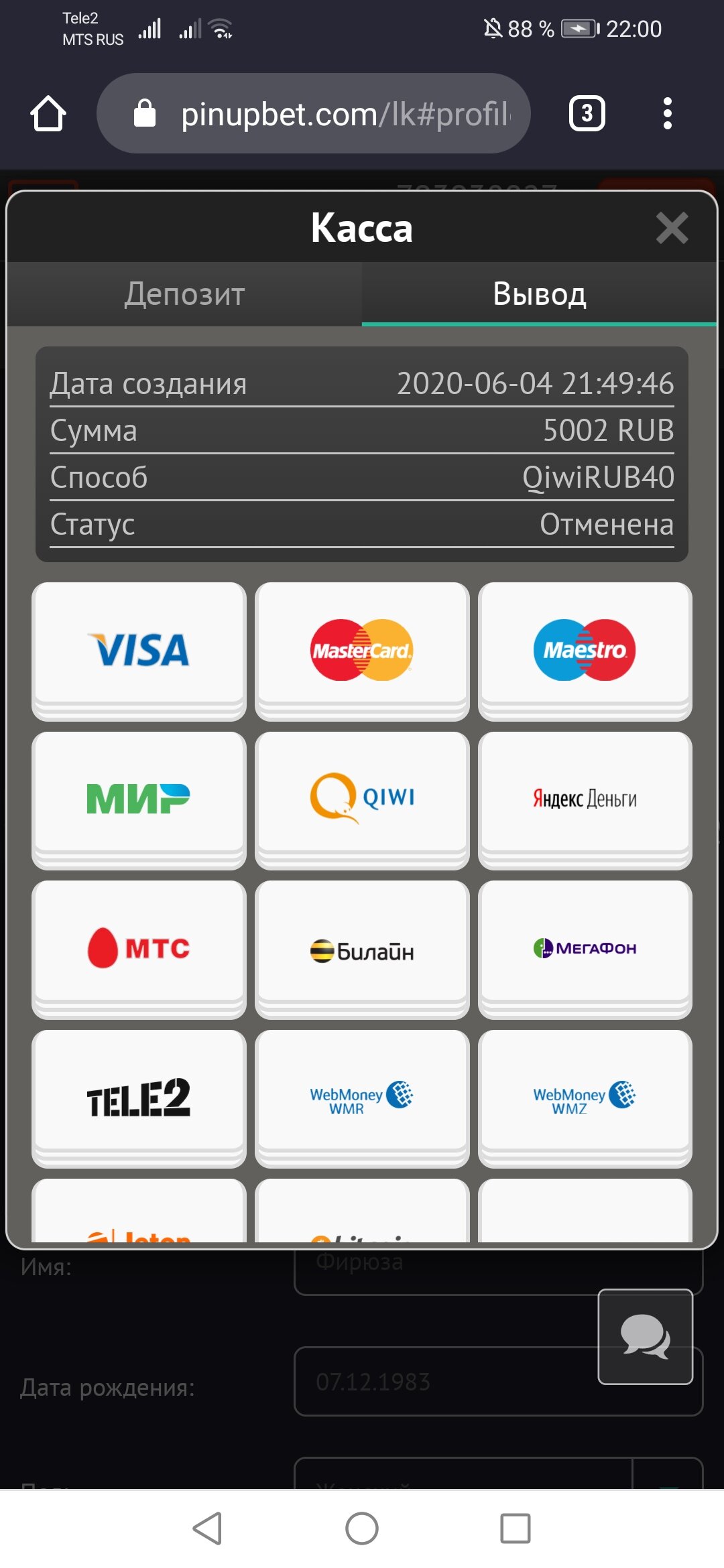
Task: Tap the МегаФон payment tile
Action: (585, 948)
